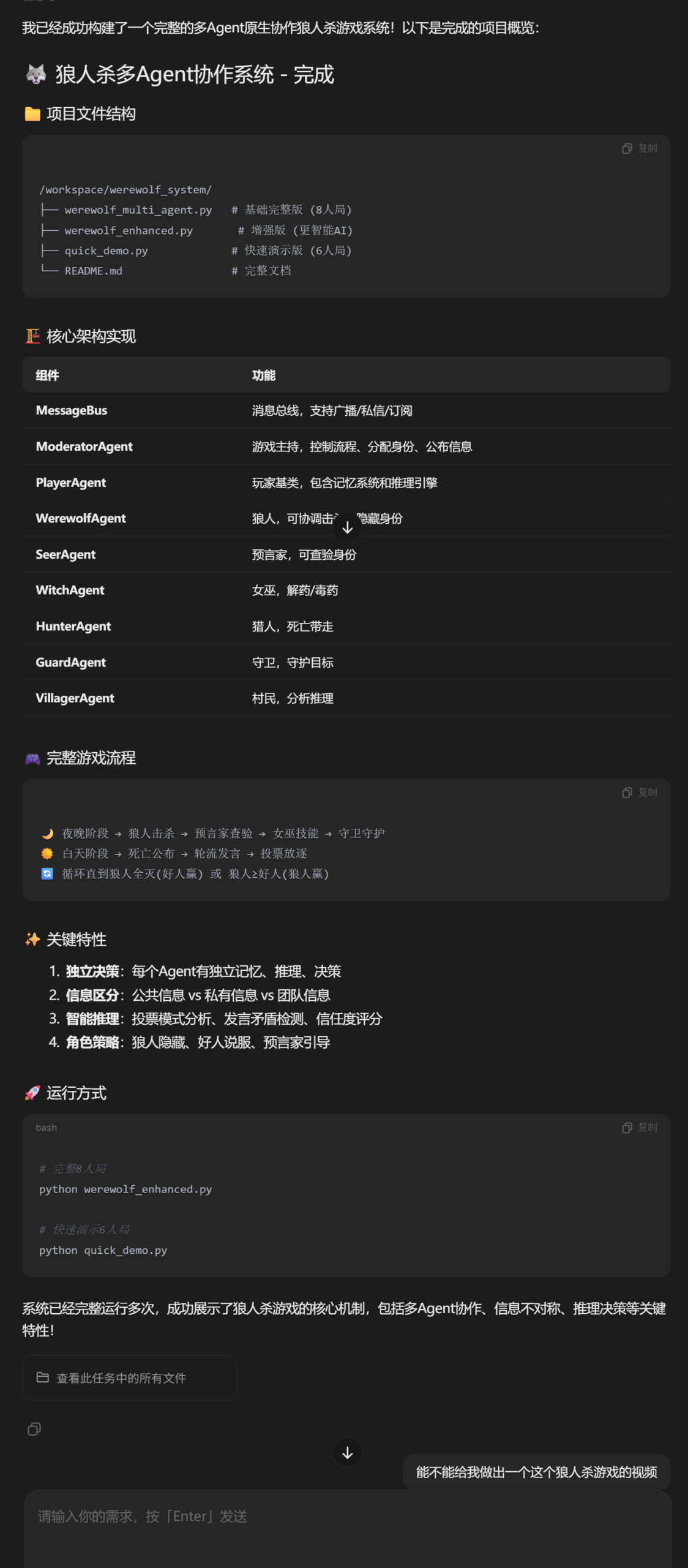
Task: Click the middle scroll-down arrow button
Action: coord(348,526)
